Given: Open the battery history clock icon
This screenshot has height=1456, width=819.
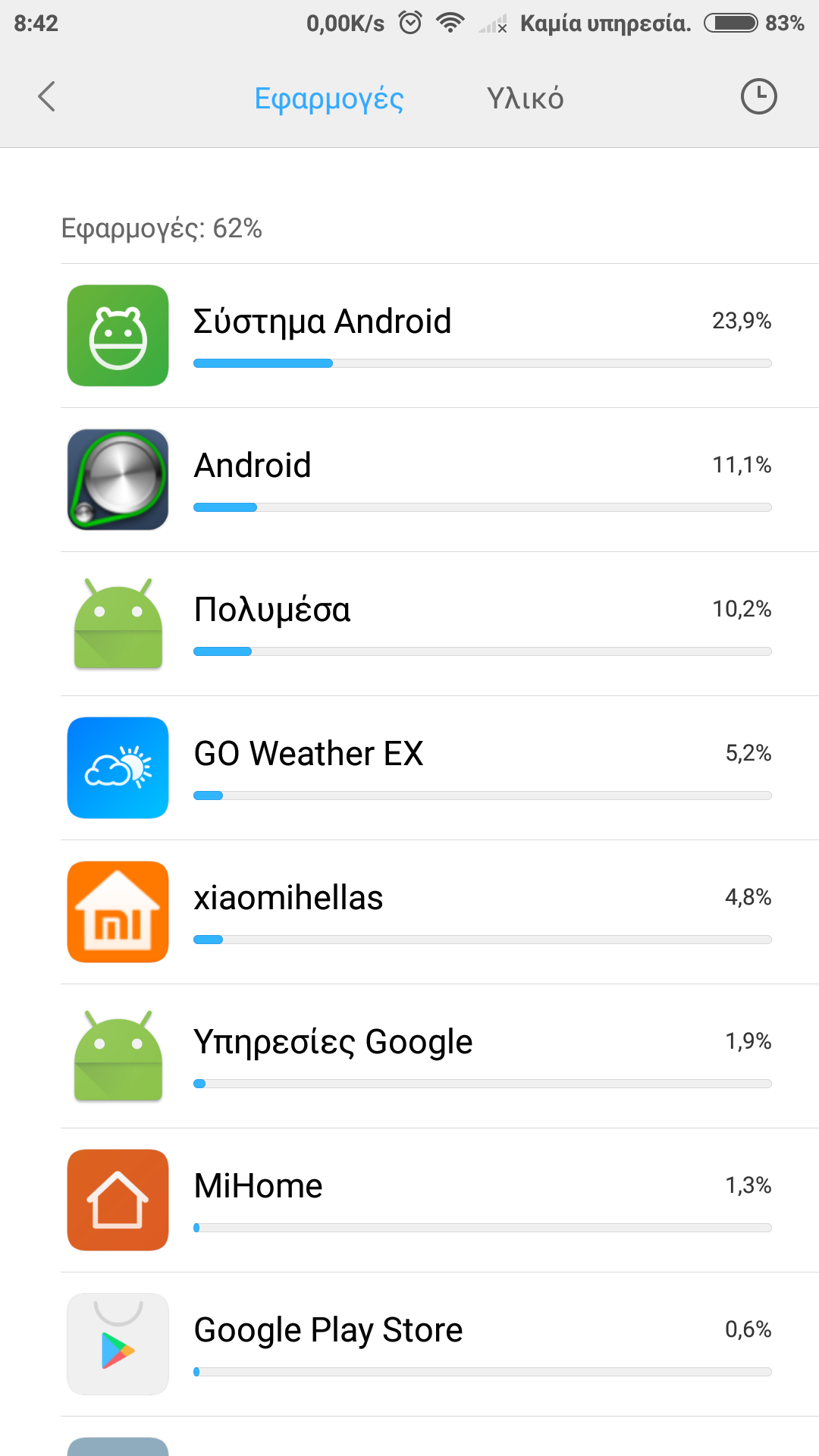Looking at the screenshot, I should pos(758,97).
